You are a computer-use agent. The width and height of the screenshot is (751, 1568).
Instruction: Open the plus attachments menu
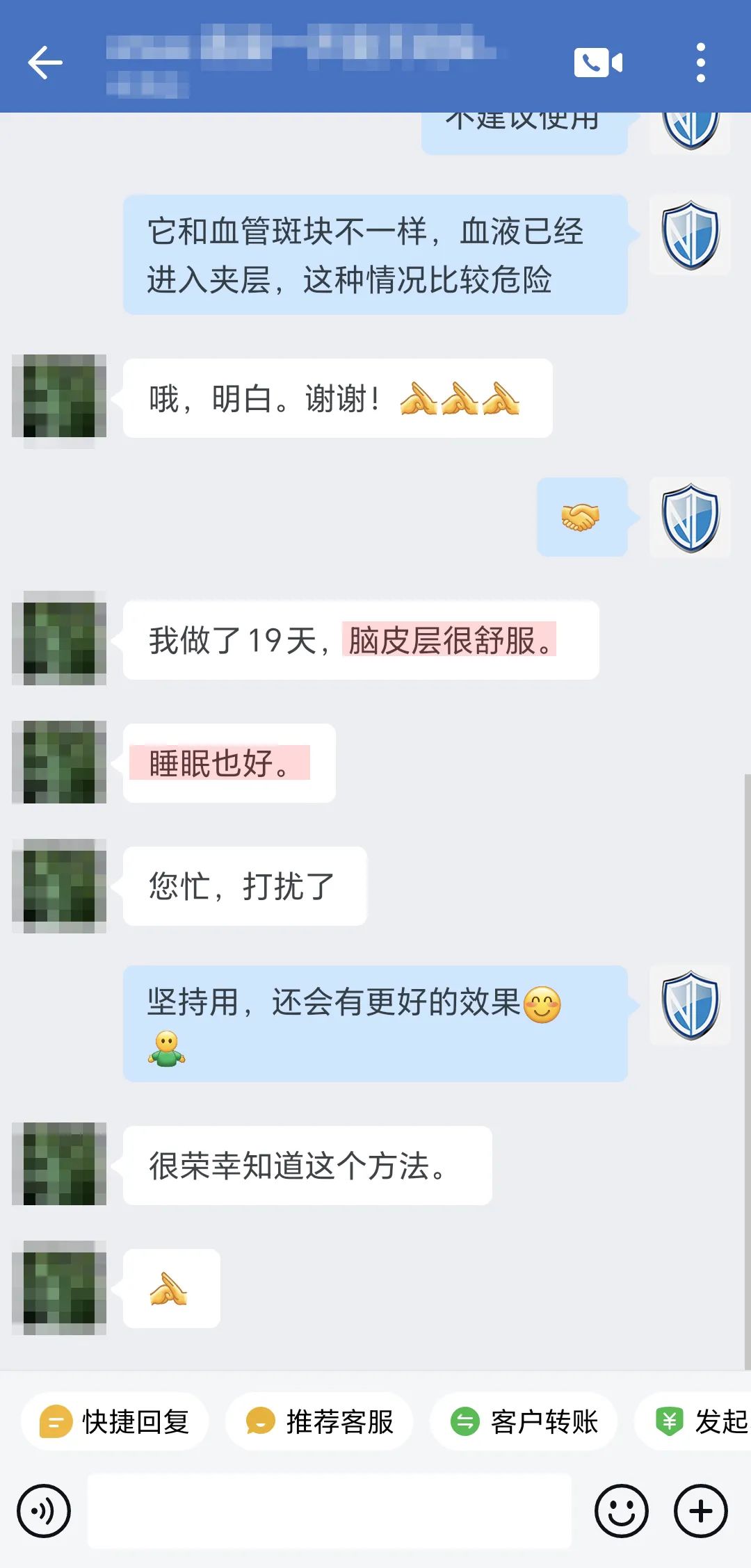tap(700, 1511)
